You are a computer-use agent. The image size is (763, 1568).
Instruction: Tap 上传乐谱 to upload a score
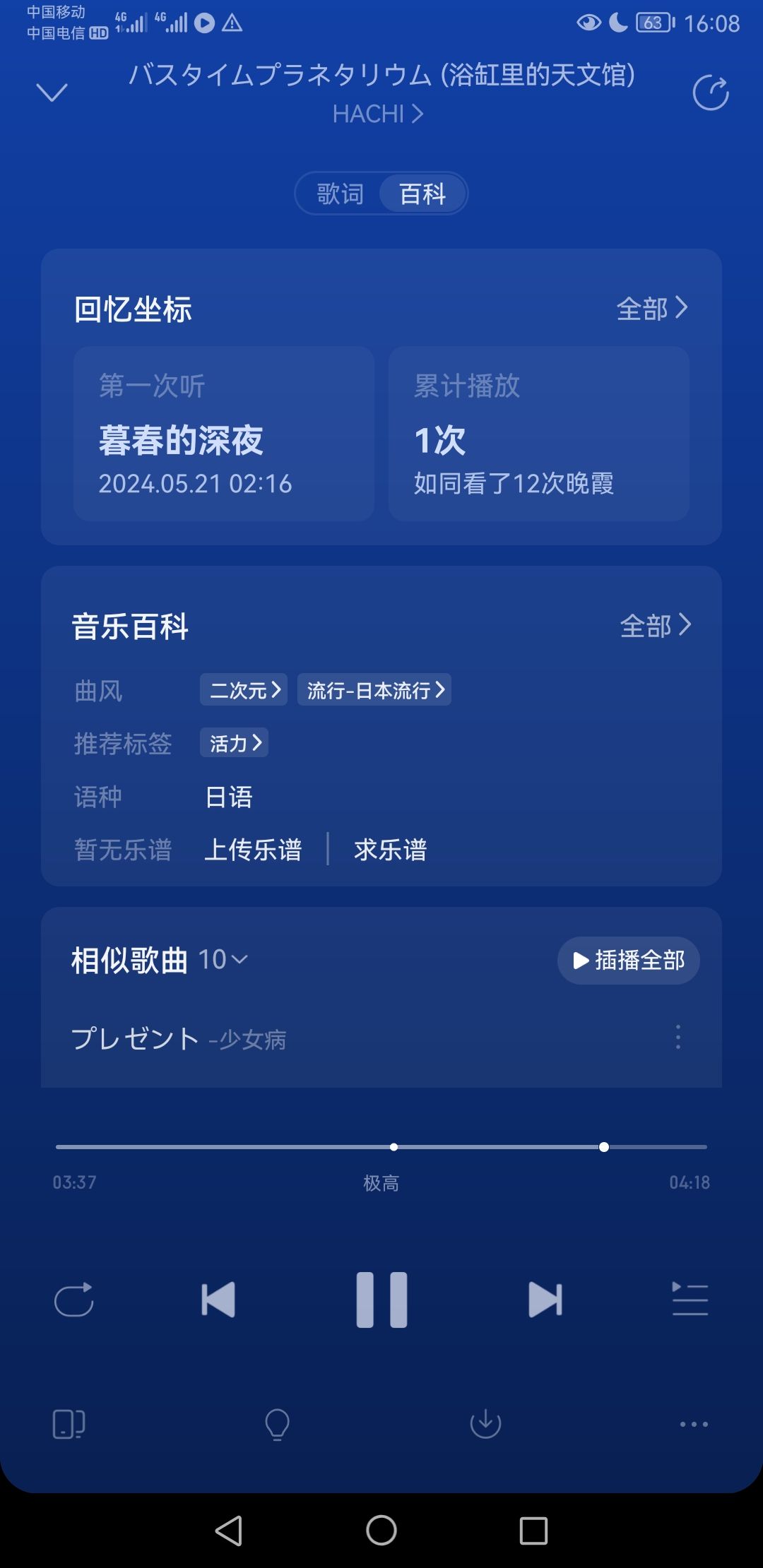click(253, 850)
